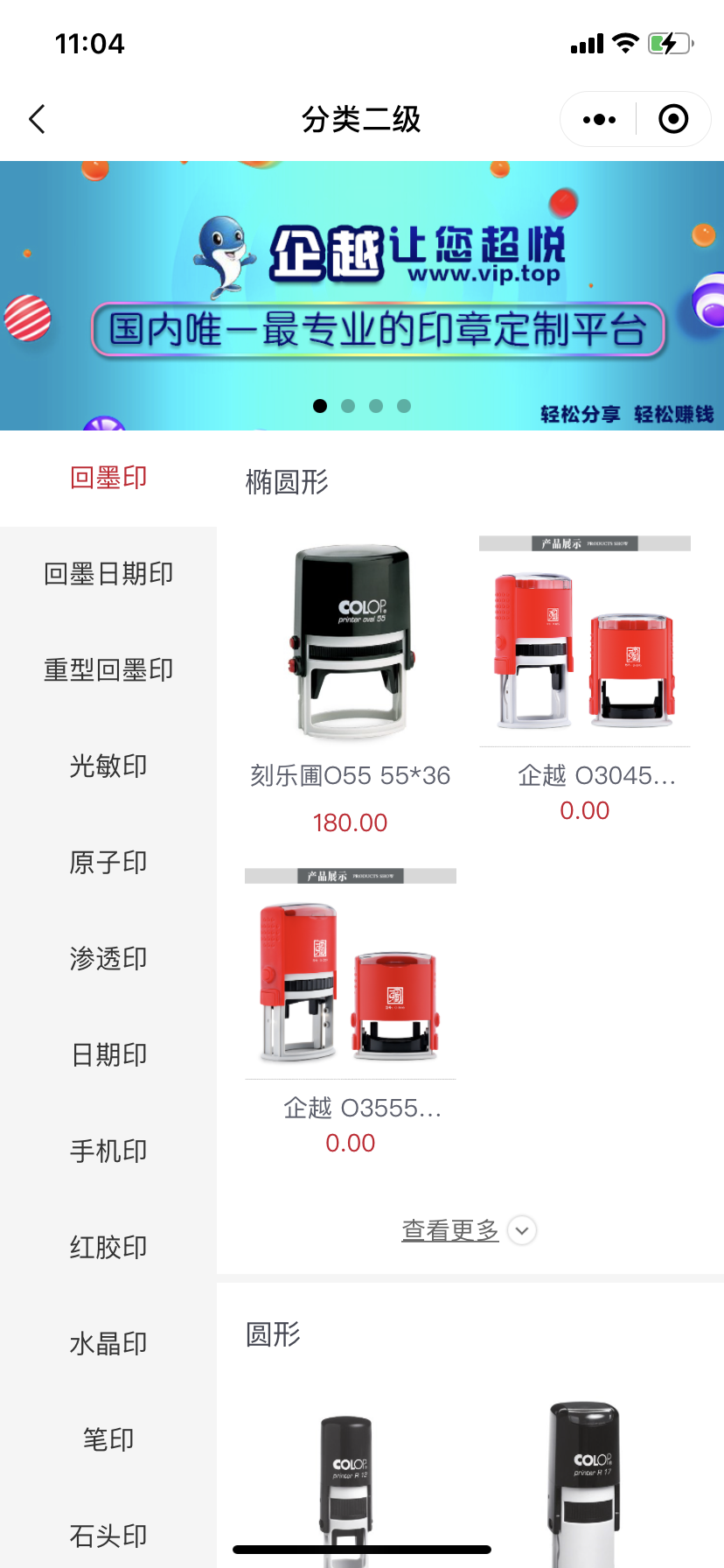The image size is (724, 1568).
Task: Open the 原子印 category
Action: point(108,863)
